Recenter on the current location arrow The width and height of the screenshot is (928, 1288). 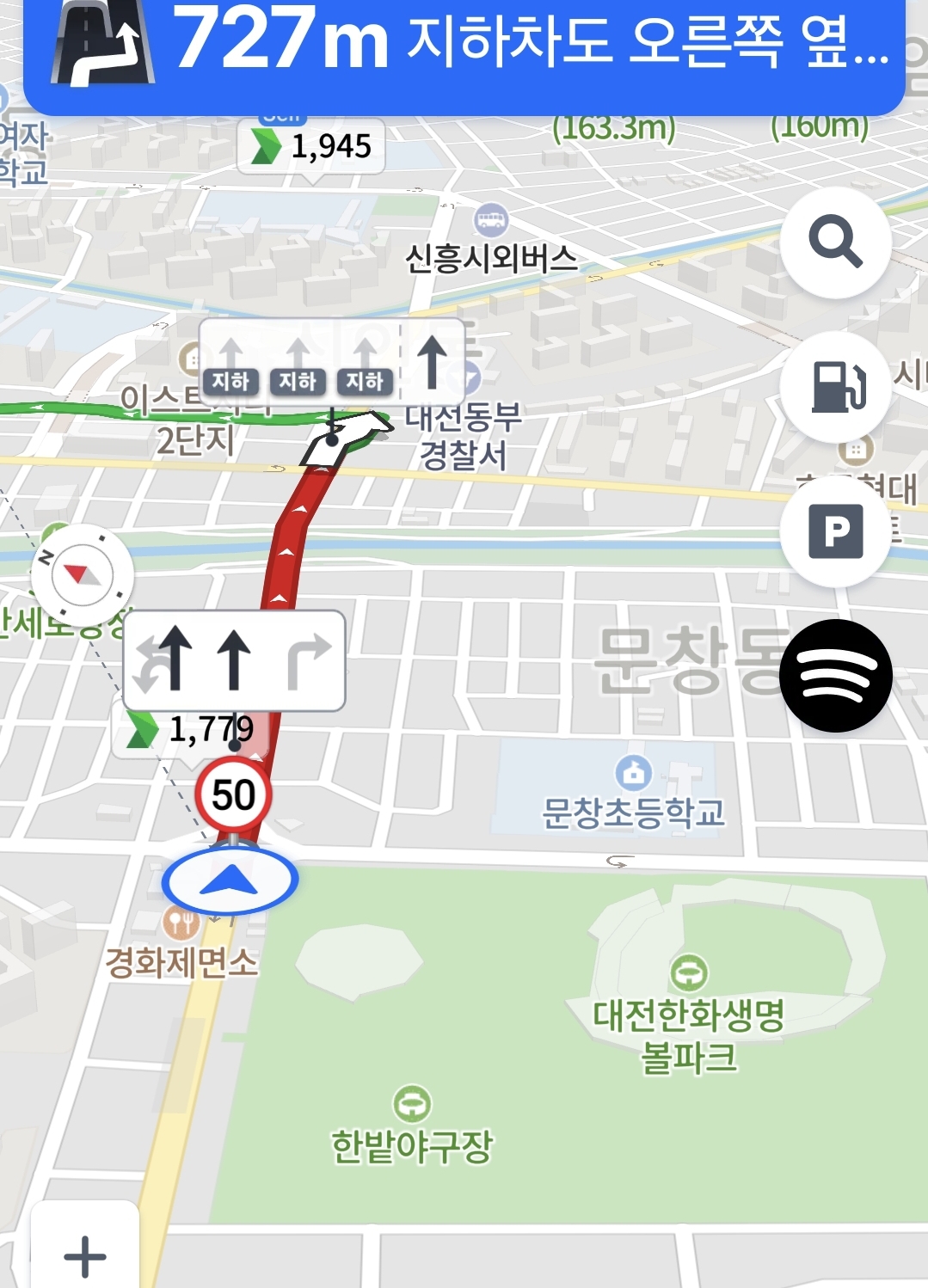pos(230,880)
